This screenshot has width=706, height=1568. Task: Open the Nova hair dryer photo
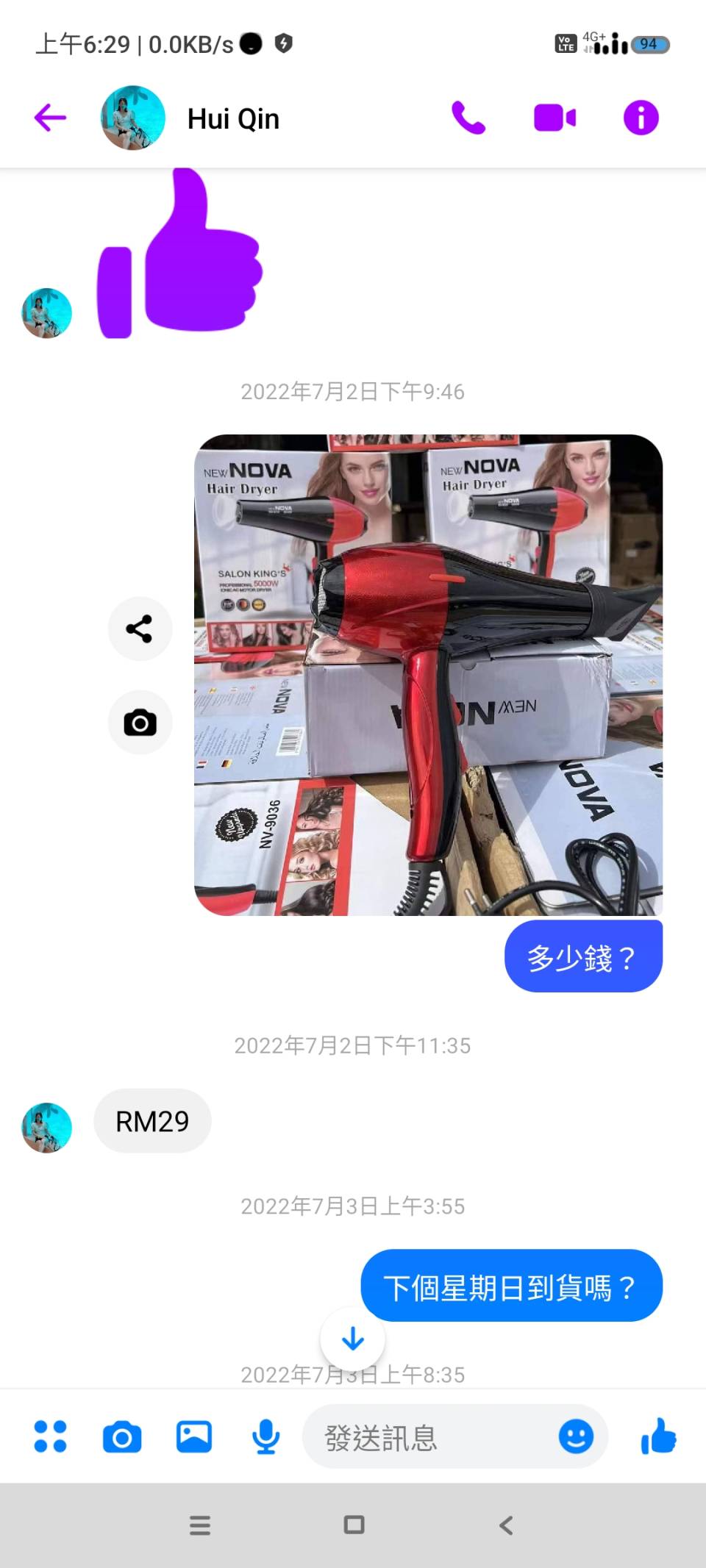(x=428, y=675)
